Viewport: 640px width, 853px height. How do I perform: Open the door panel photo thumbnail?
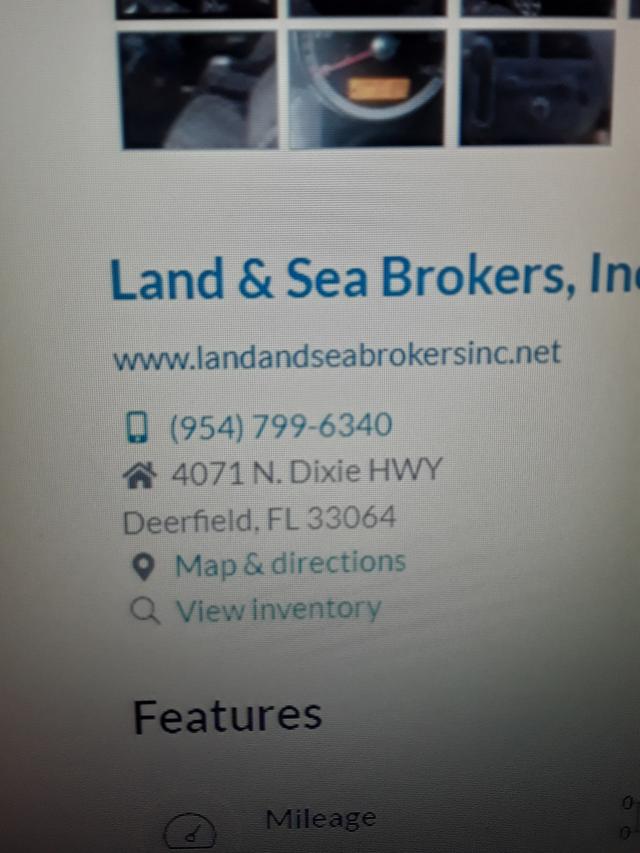(536, 88)
